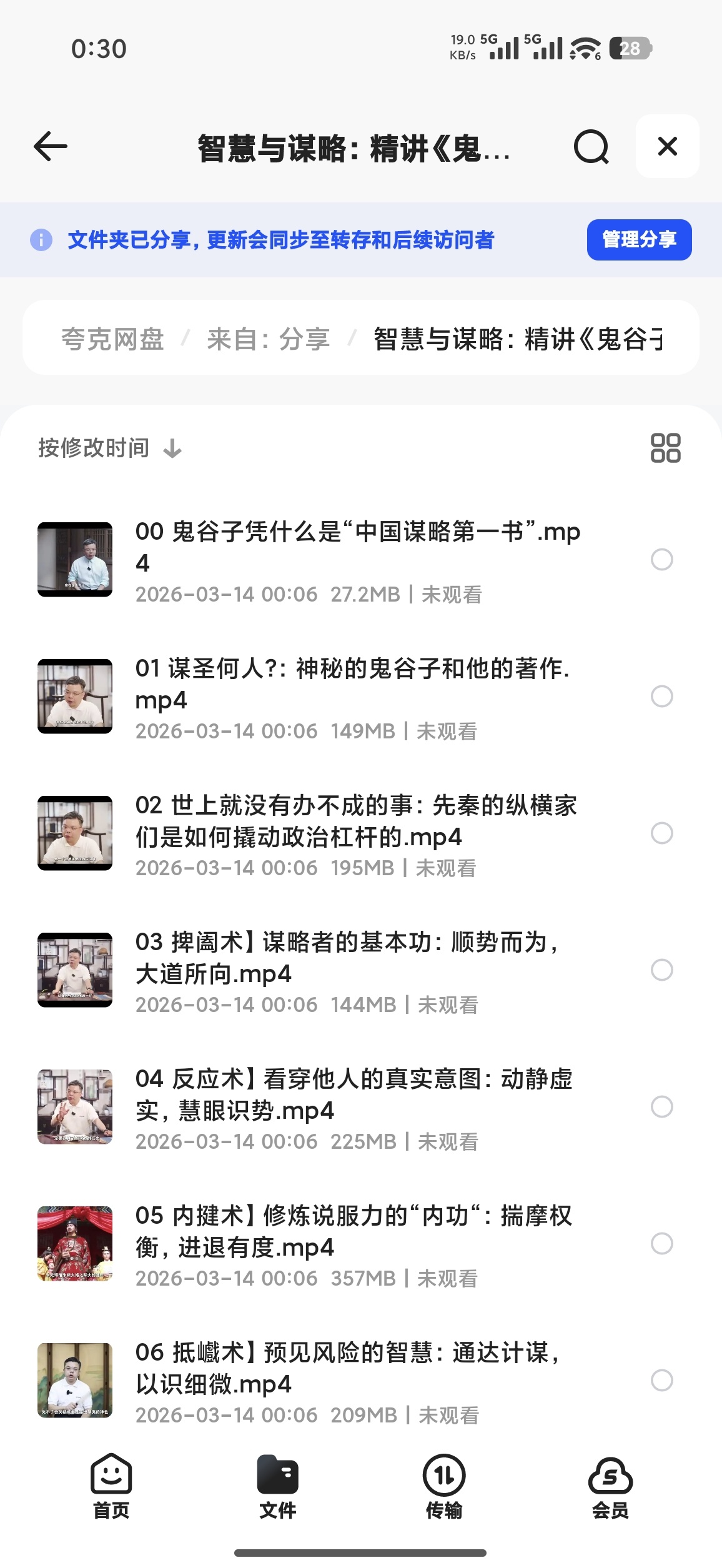Open search with the magnifier icon
This screenshot has width=722, height=1568.
[591, 147]
